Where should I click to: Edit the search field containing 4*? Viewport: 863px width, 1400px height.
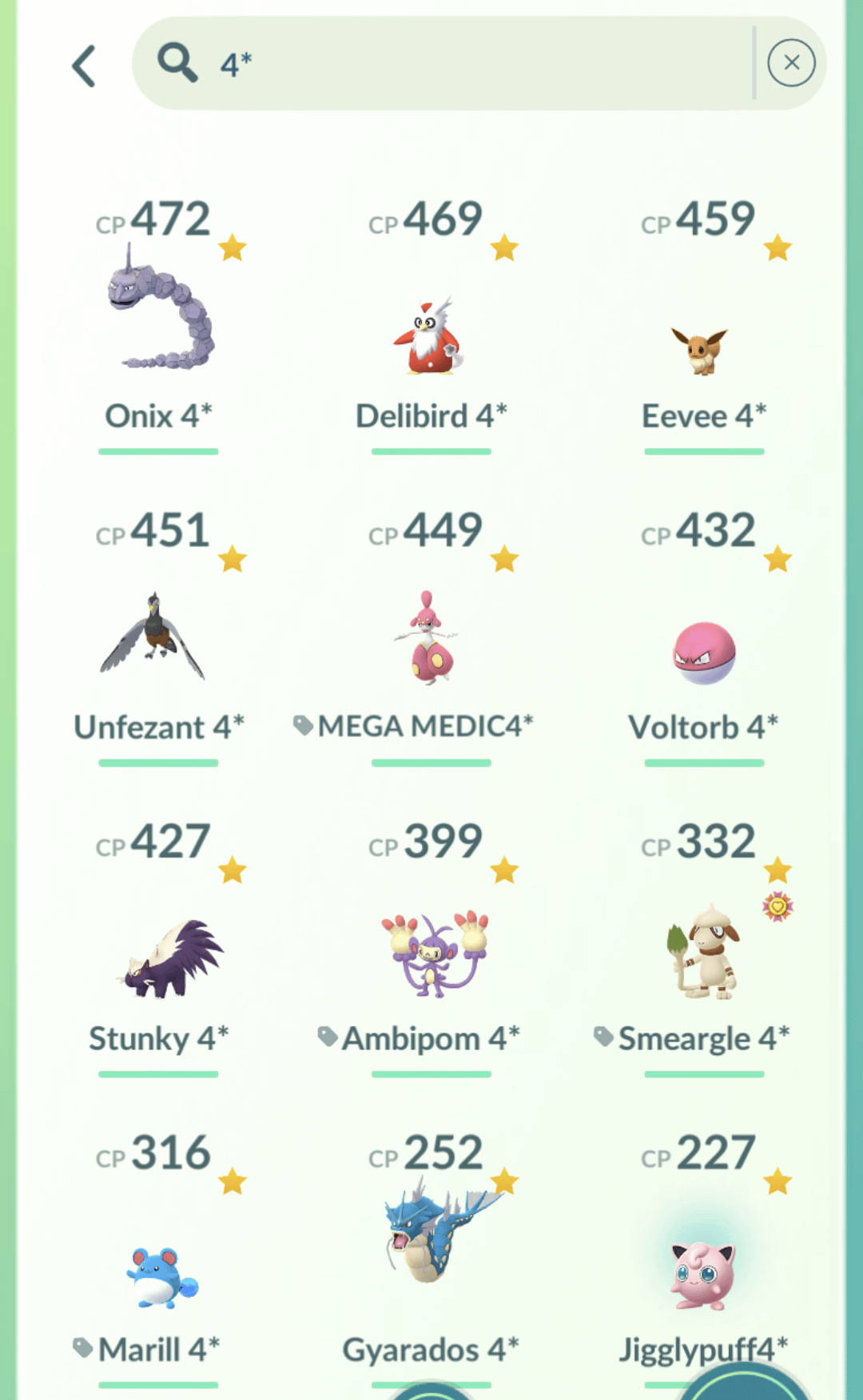[479, 64]
